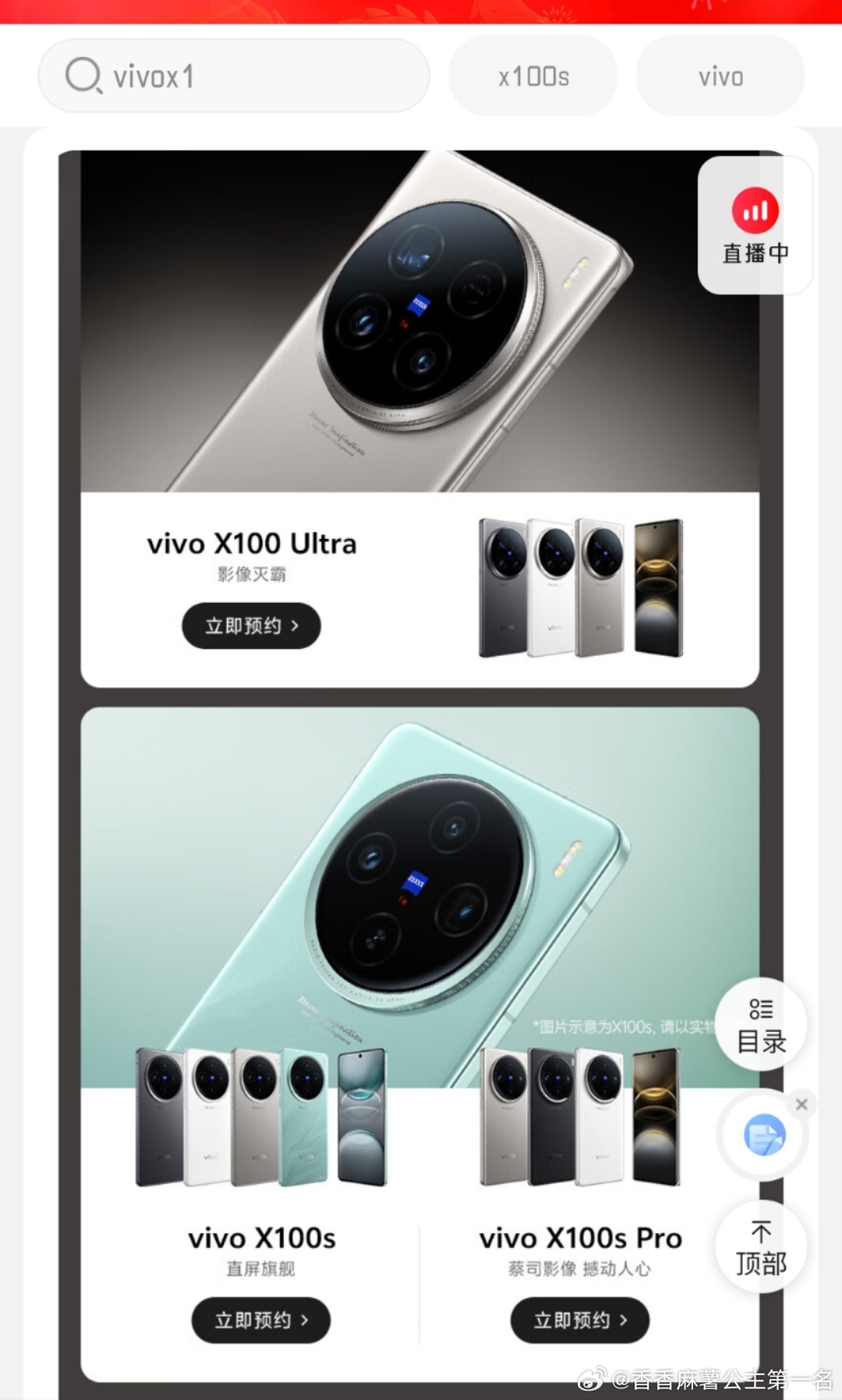The height and width of the screenshot is (1400, 842).
Task: Open the 目录 contents list
Action: (x=761, y=1025)
